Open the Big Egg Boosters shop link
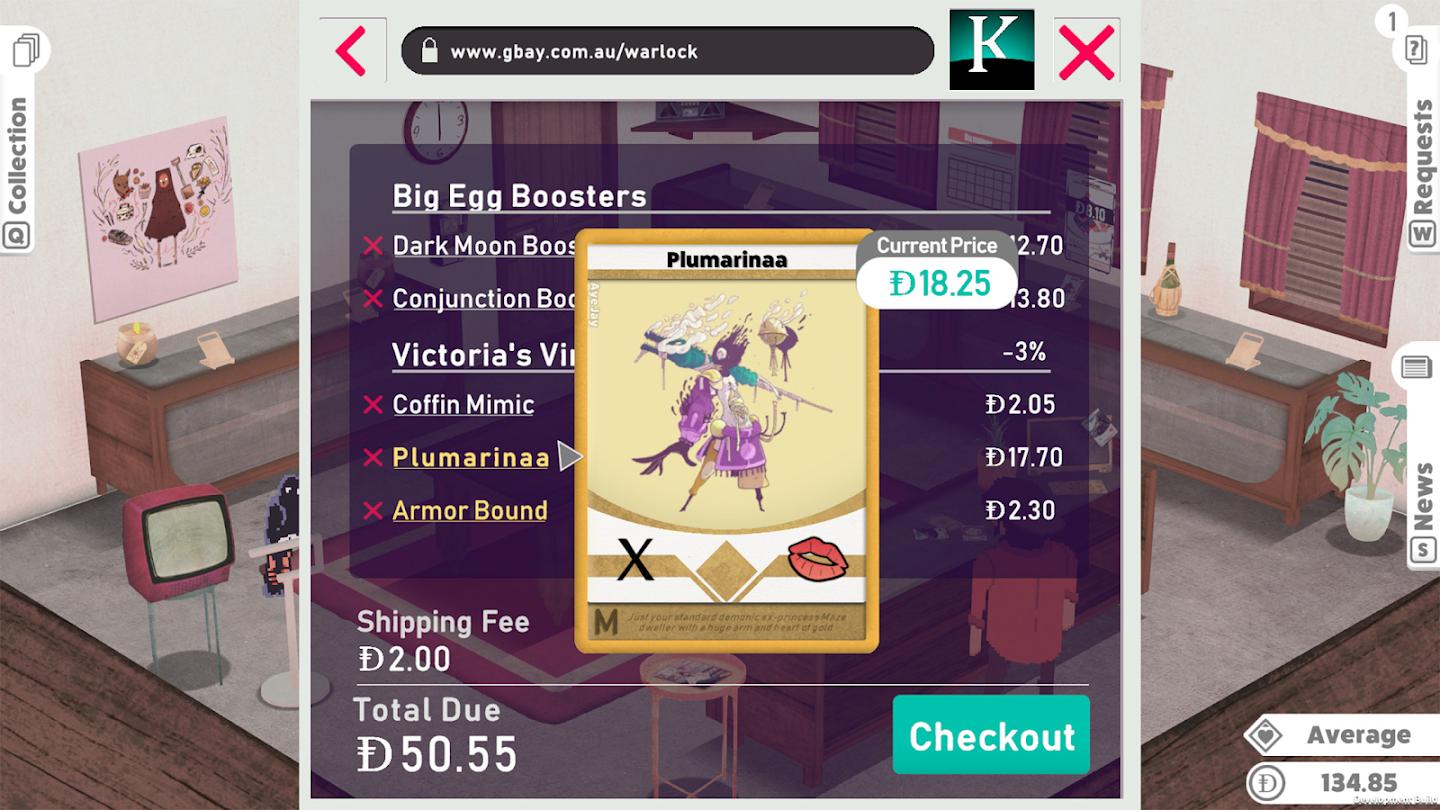 tap(519, 196)
